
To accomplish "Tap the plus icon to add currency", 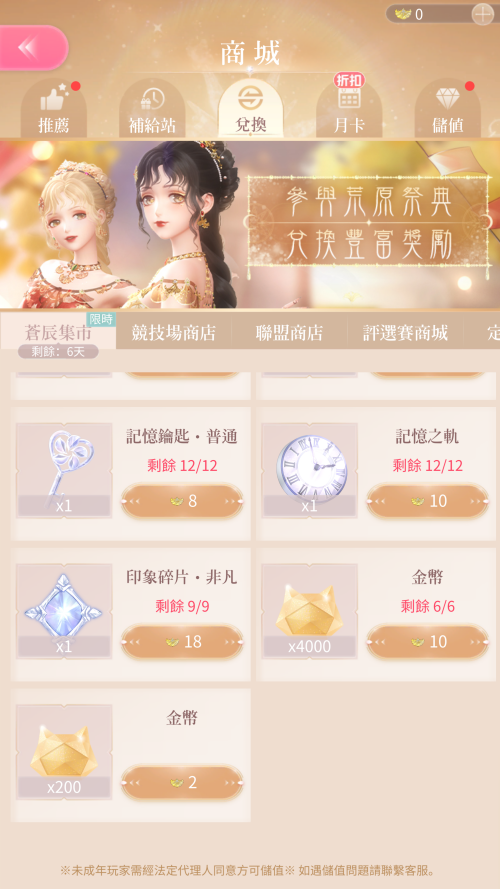I will tap(482, 14).
